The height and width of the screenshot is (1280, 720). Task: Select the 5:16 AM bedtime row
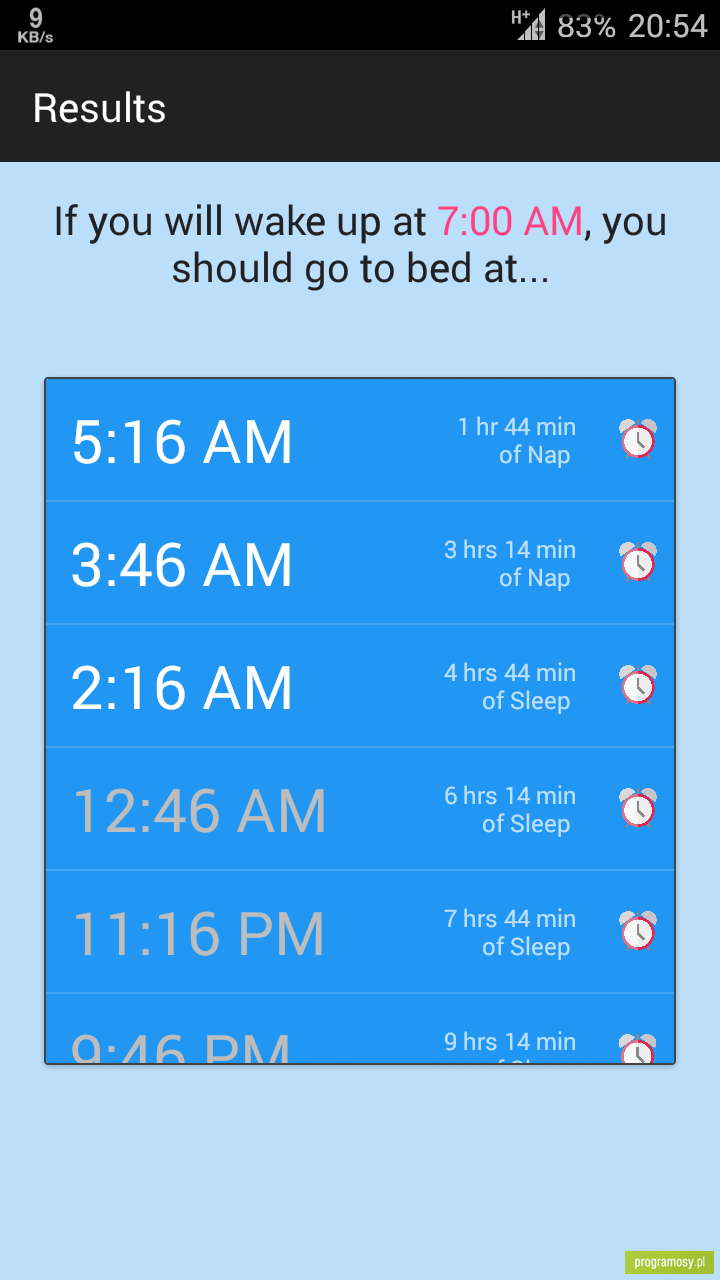point(360,440)
